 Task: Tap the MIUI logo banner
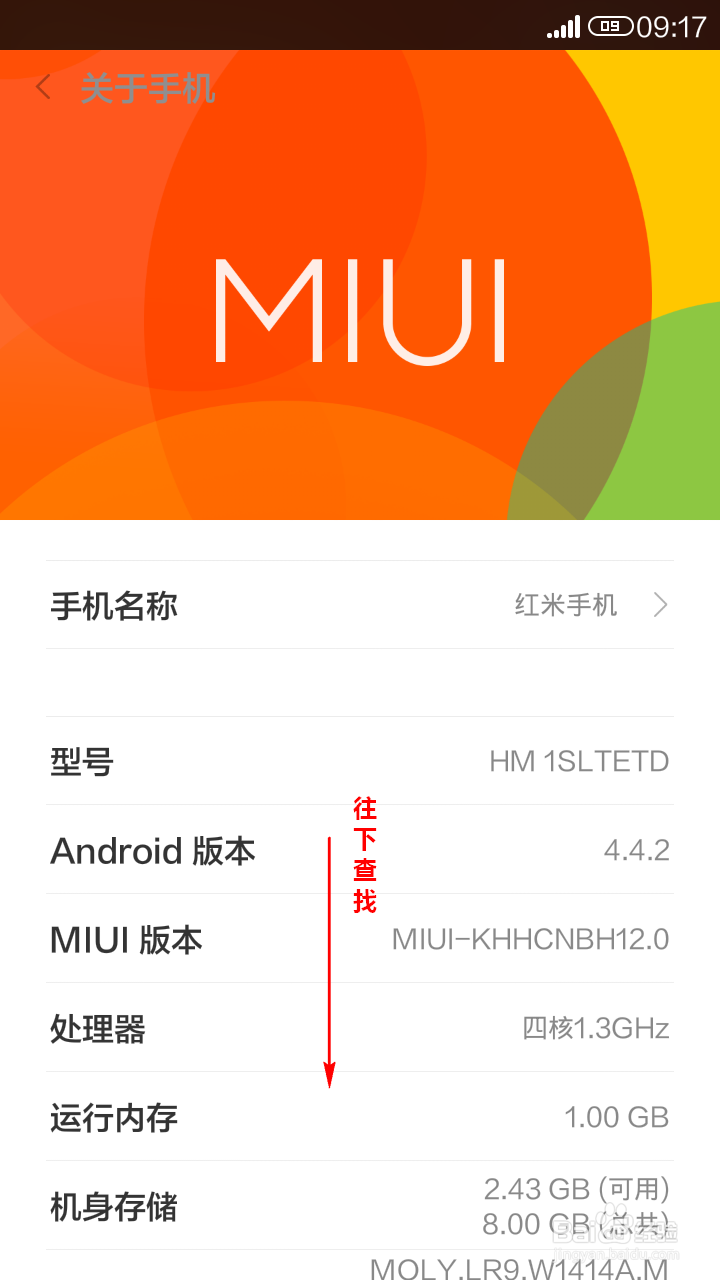coord(360,310)
